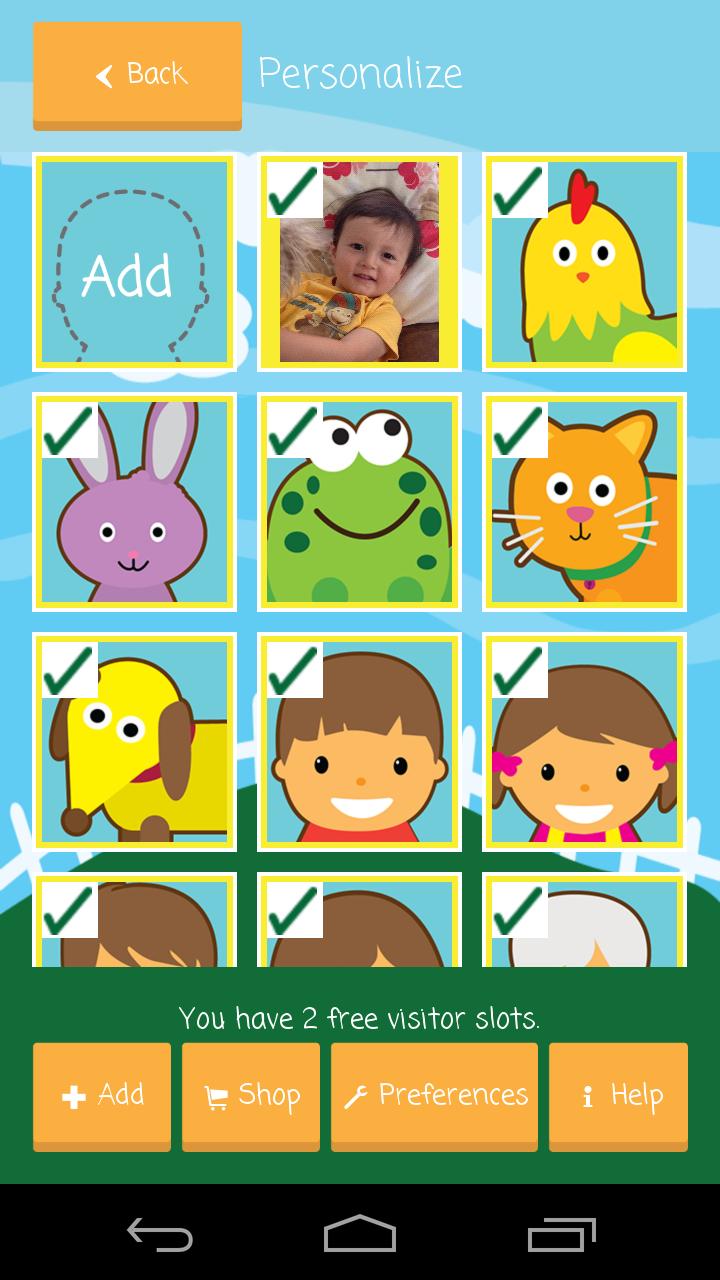Open Preferences
This screenshot has width=720, height=1280.
click(x=434, y=1095)
